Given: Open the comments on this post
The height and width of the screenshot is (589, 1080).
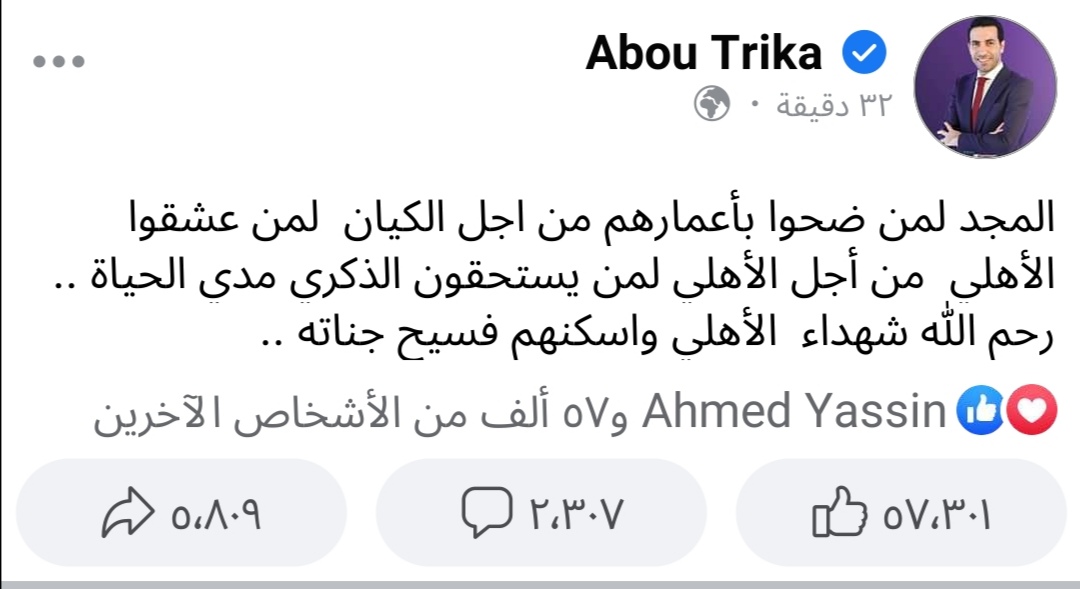Looking at the screenshot, I should pyautogui.click(x=541, y=515).
